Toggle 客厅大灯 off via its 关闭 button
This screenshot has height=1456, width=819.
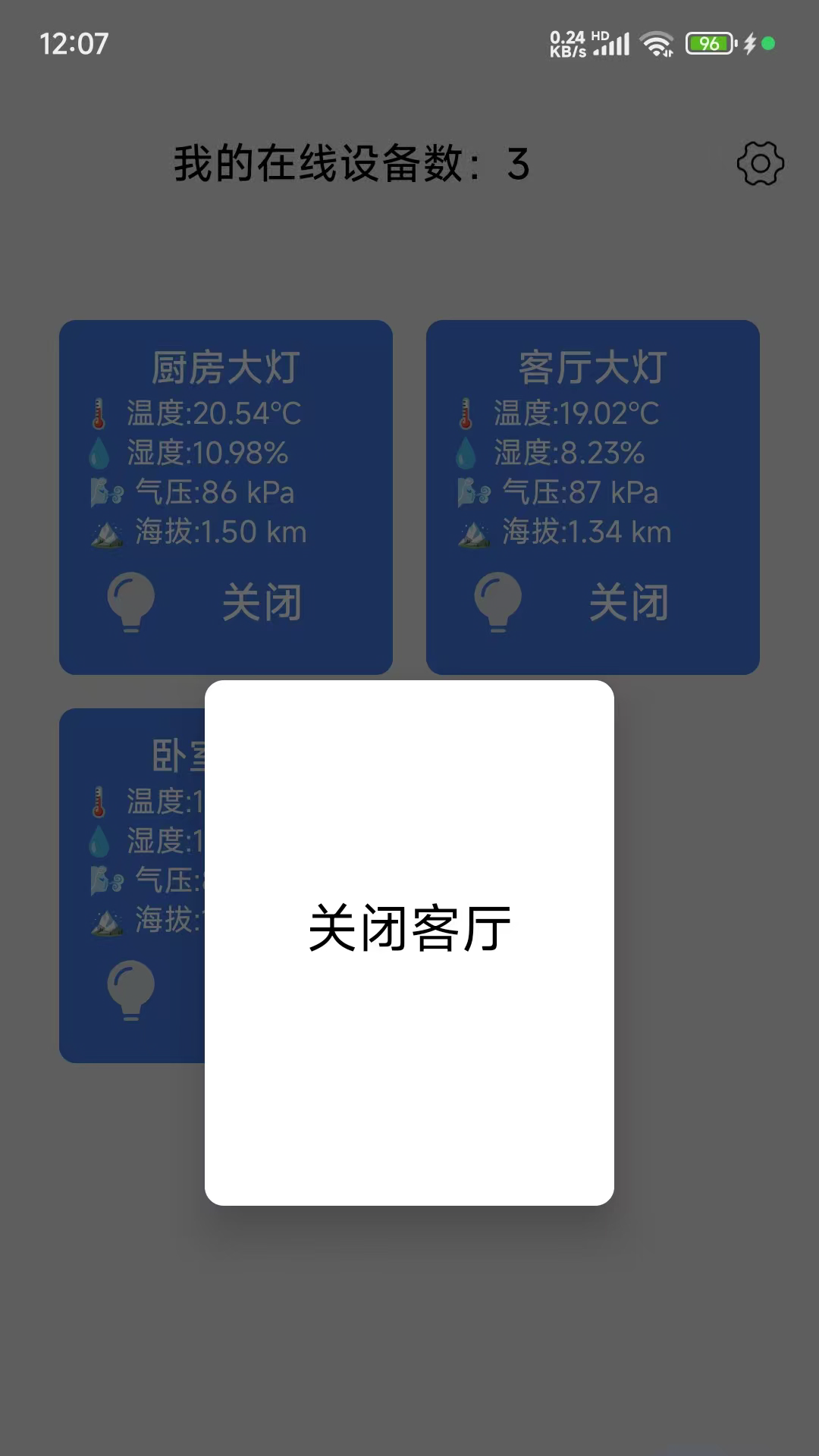coord(629,601)
